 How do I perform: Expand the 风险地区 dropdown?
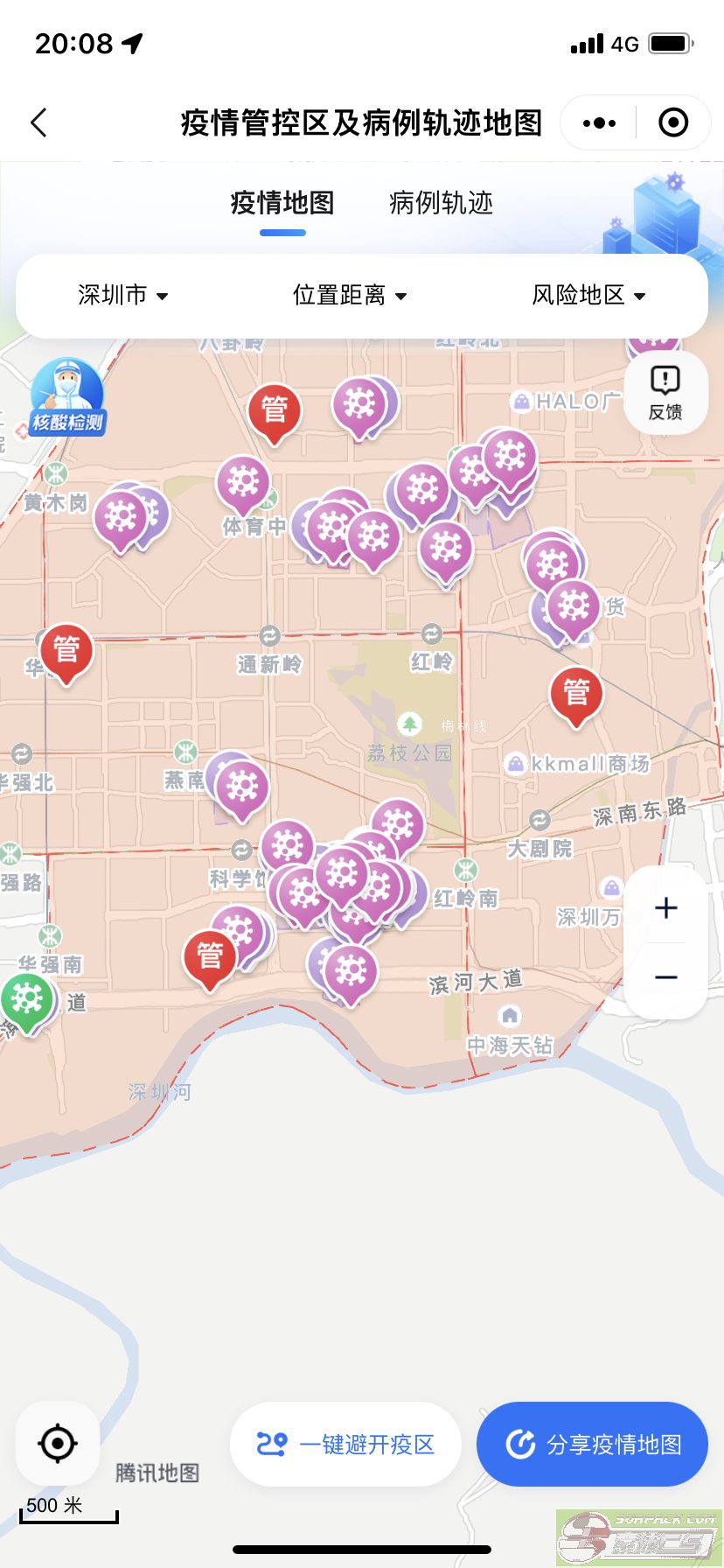point(588,295)
